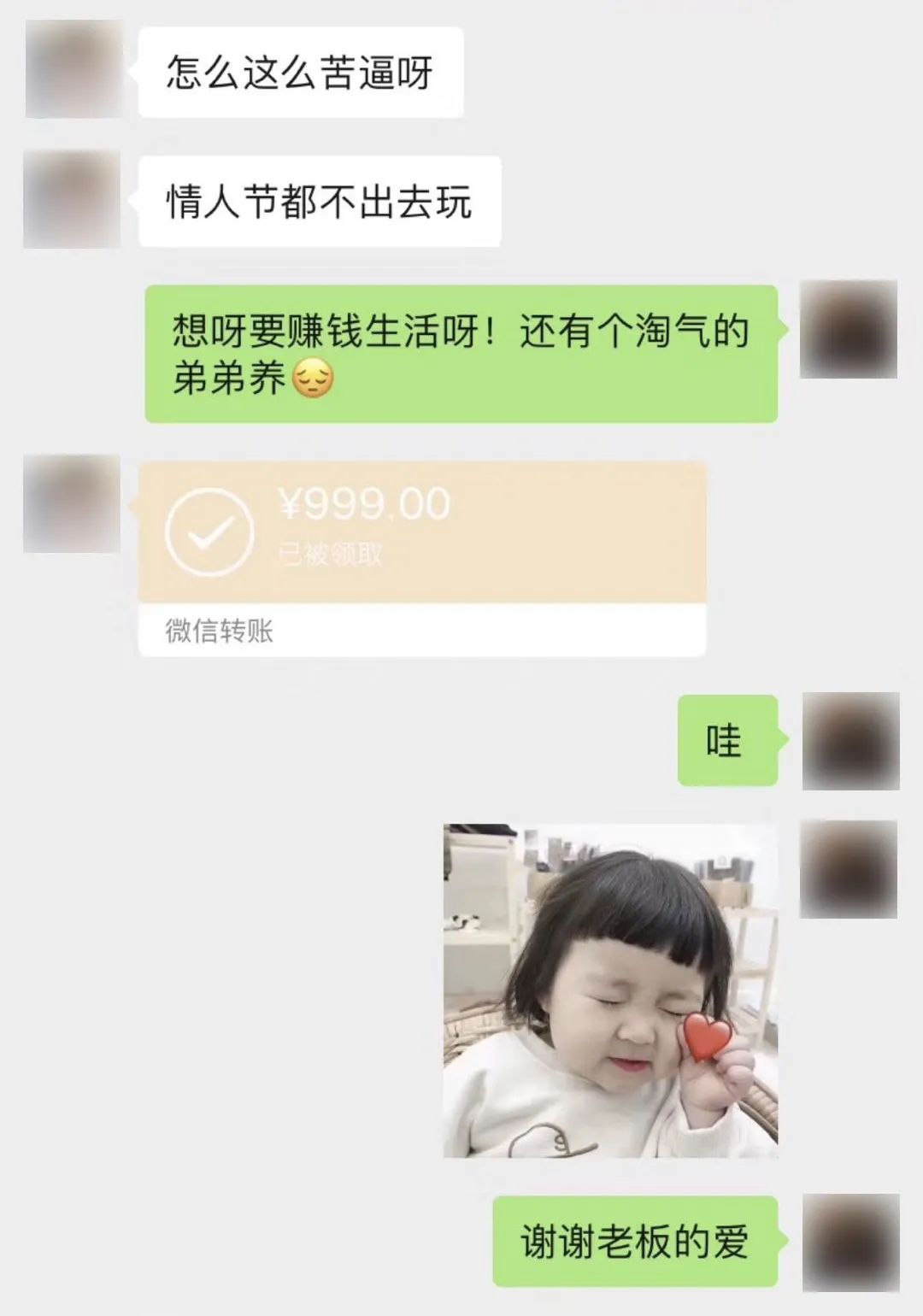Tap avatar beside 谢谢老板的爱 message
Screen dimensions: 923x1316
click(850, 1242)
